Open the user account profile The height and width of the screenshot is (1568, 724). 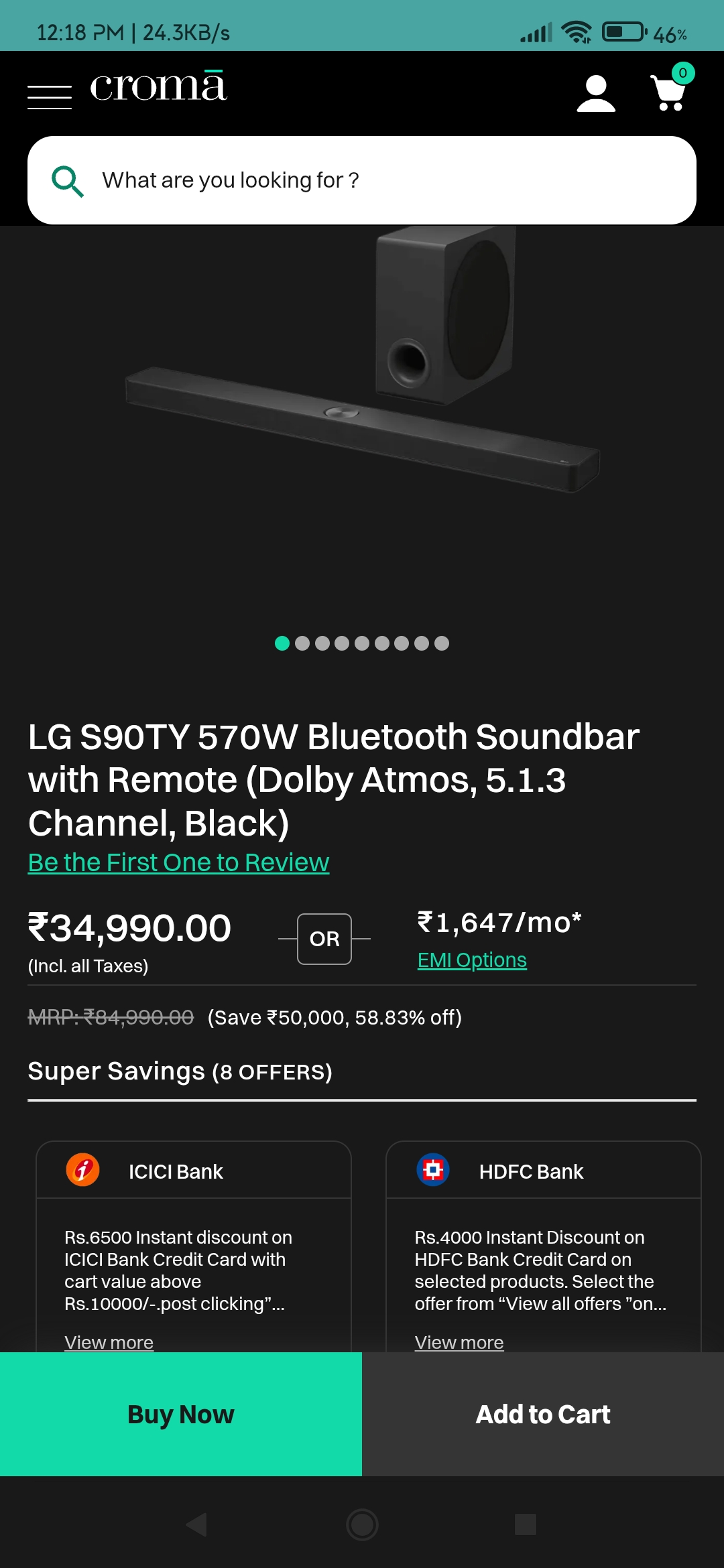(596, 93)
